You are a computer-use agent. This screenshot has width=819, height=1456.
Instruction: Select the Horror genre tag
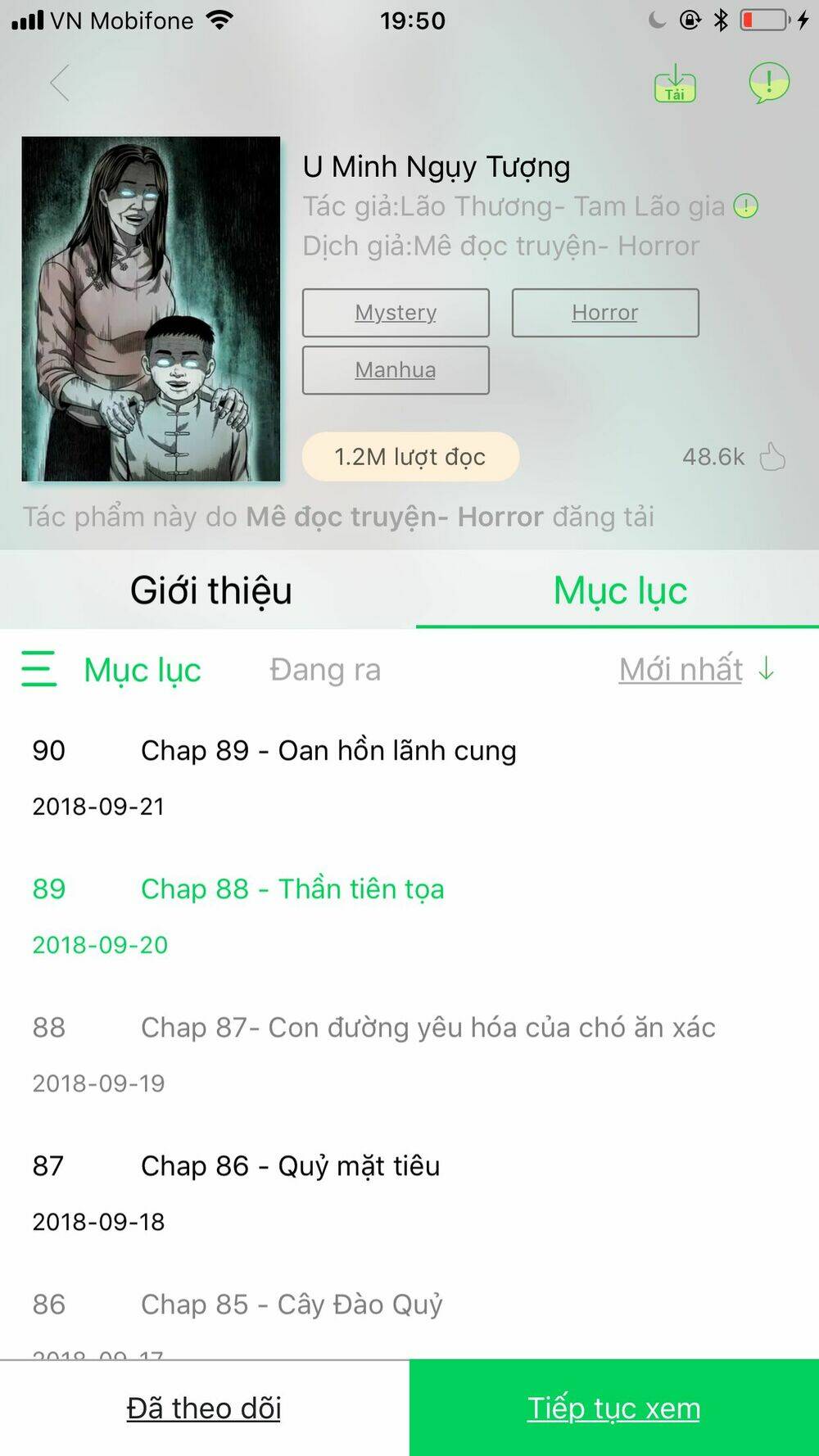[x=605, y=313]
